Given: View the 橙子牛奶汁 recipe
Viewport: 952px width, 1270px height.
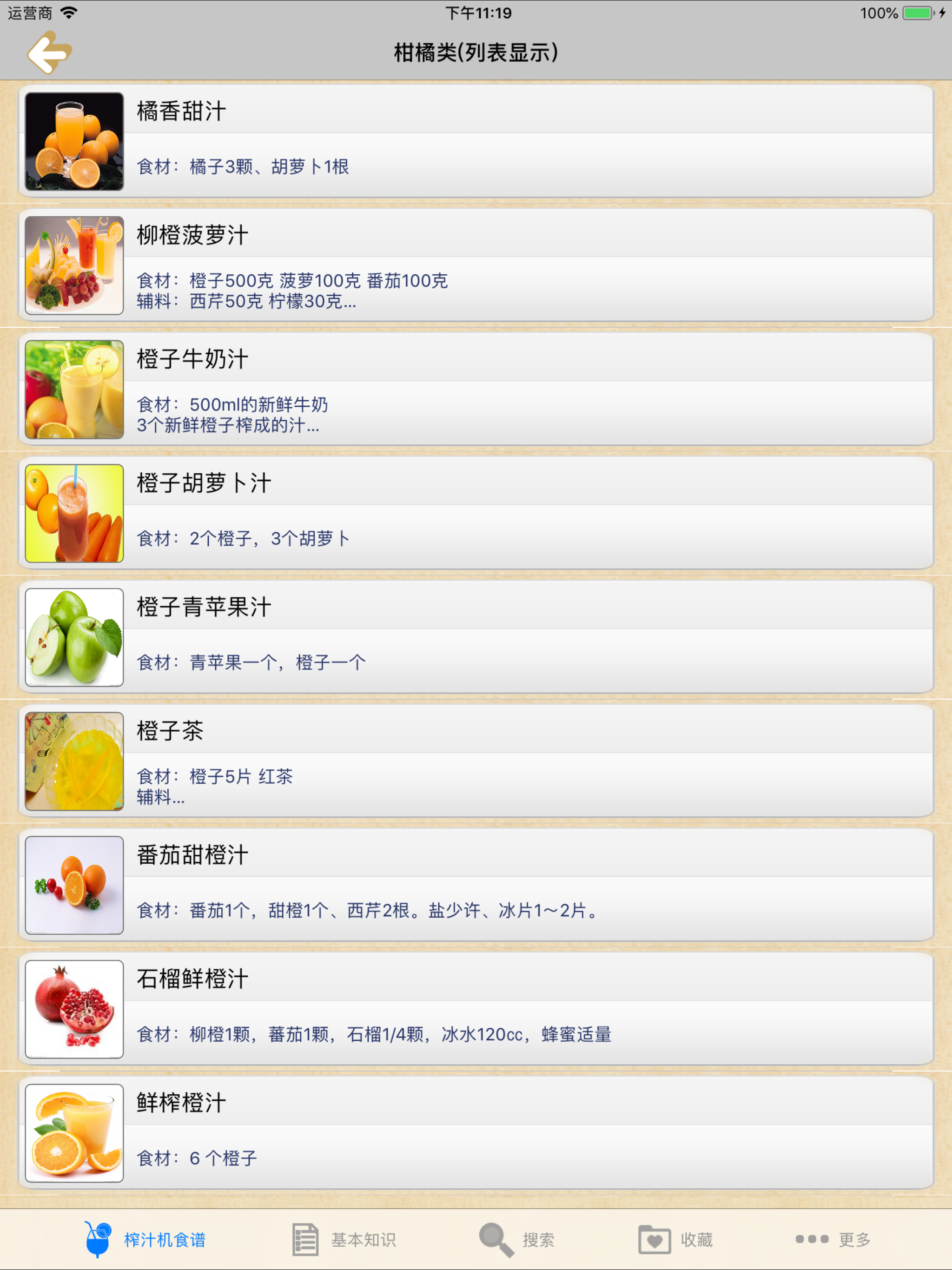Looking at the screenshot, I should tap(476, 389).
